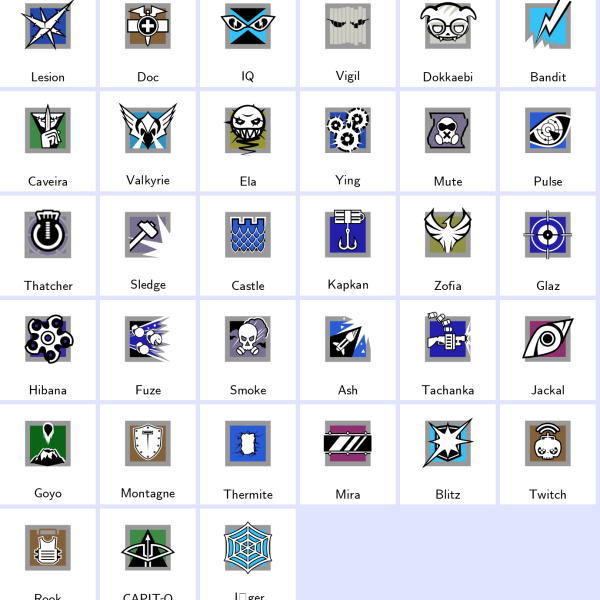The image size is (600, 600).
Task: Choose the Montagne operator card
Action: click(x=148, y=452)
